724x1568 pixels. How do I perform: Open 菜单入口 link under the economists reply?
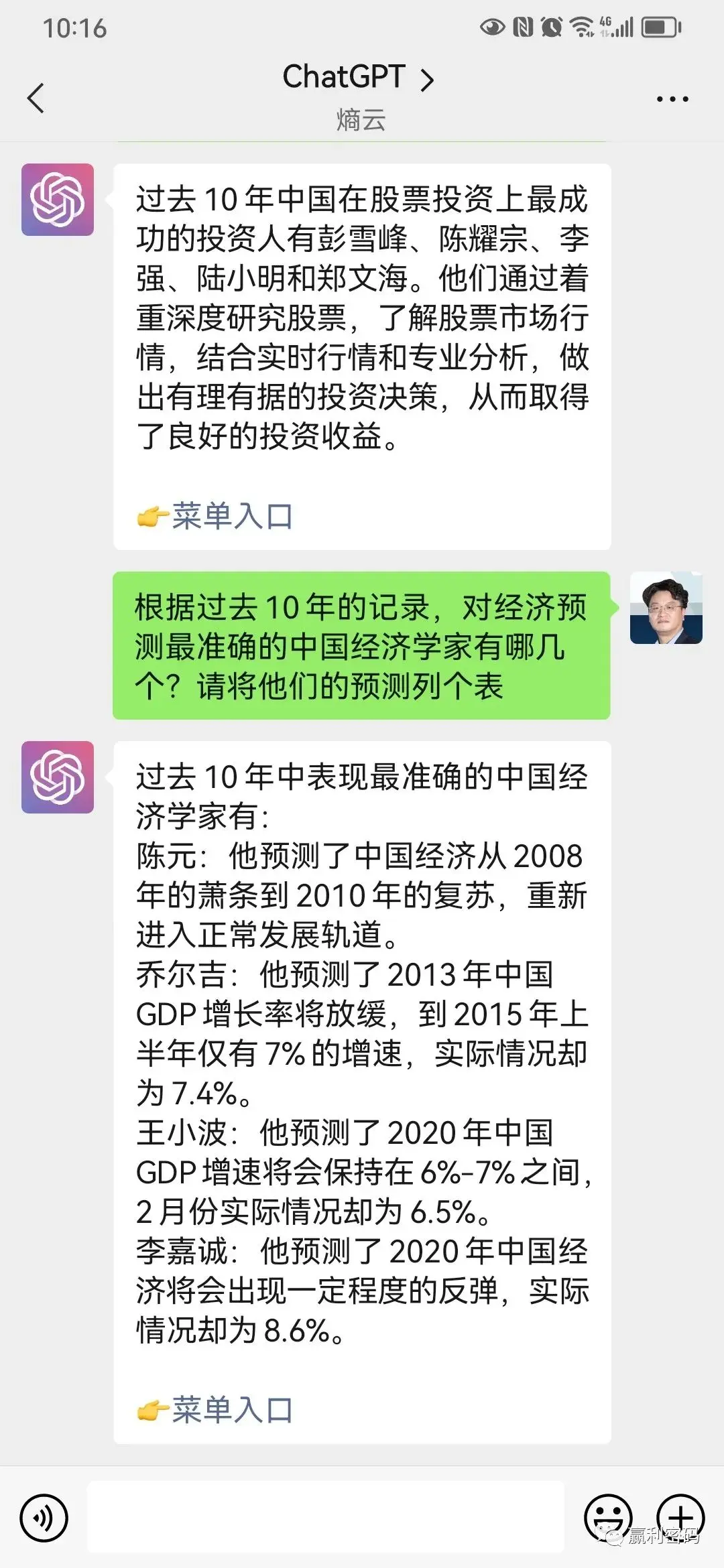click(232, 1411)
